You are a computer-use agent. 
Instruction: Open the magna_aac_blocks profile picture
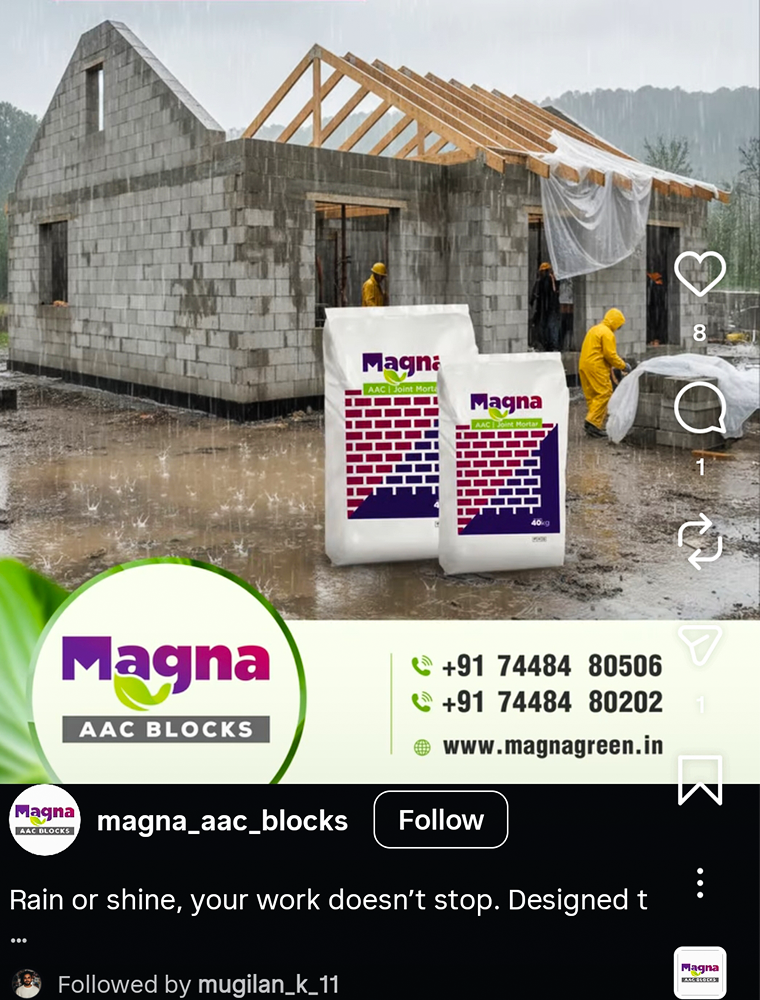(x=44, y=820)
